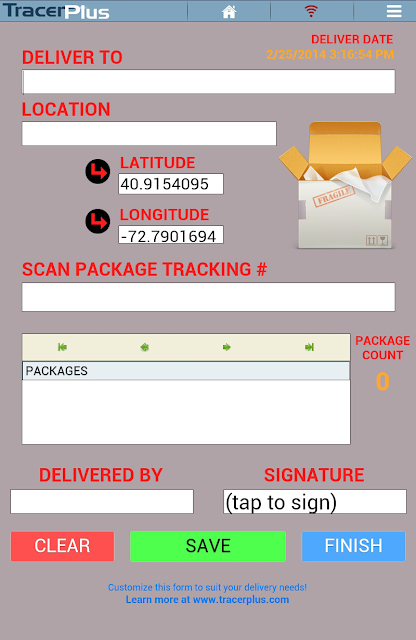Open the www.tracerplus.com link

tap(241, 600)
